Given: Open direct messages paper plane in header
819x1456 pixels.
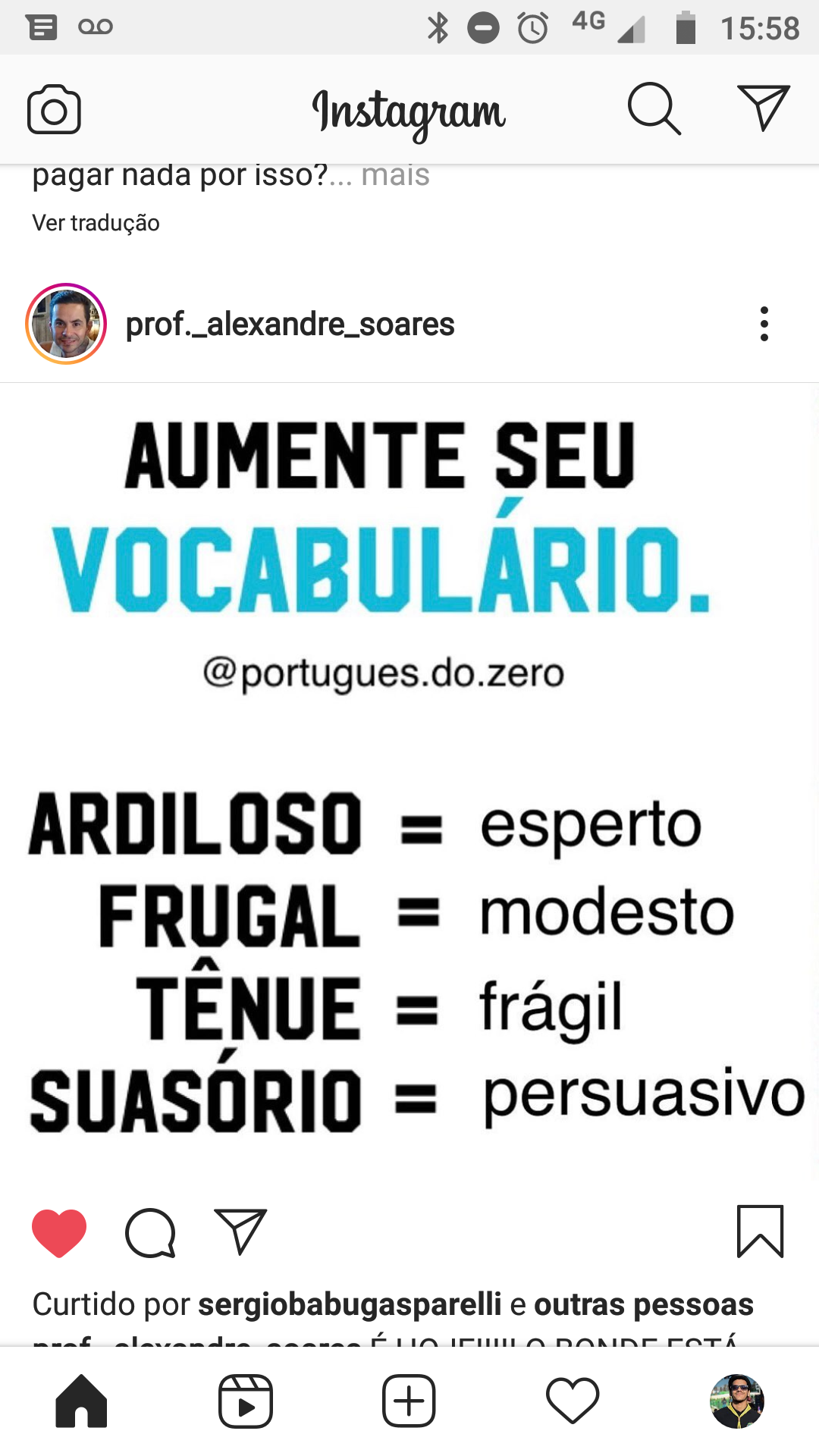Looking at the screenshot, I should pos(764,108).
